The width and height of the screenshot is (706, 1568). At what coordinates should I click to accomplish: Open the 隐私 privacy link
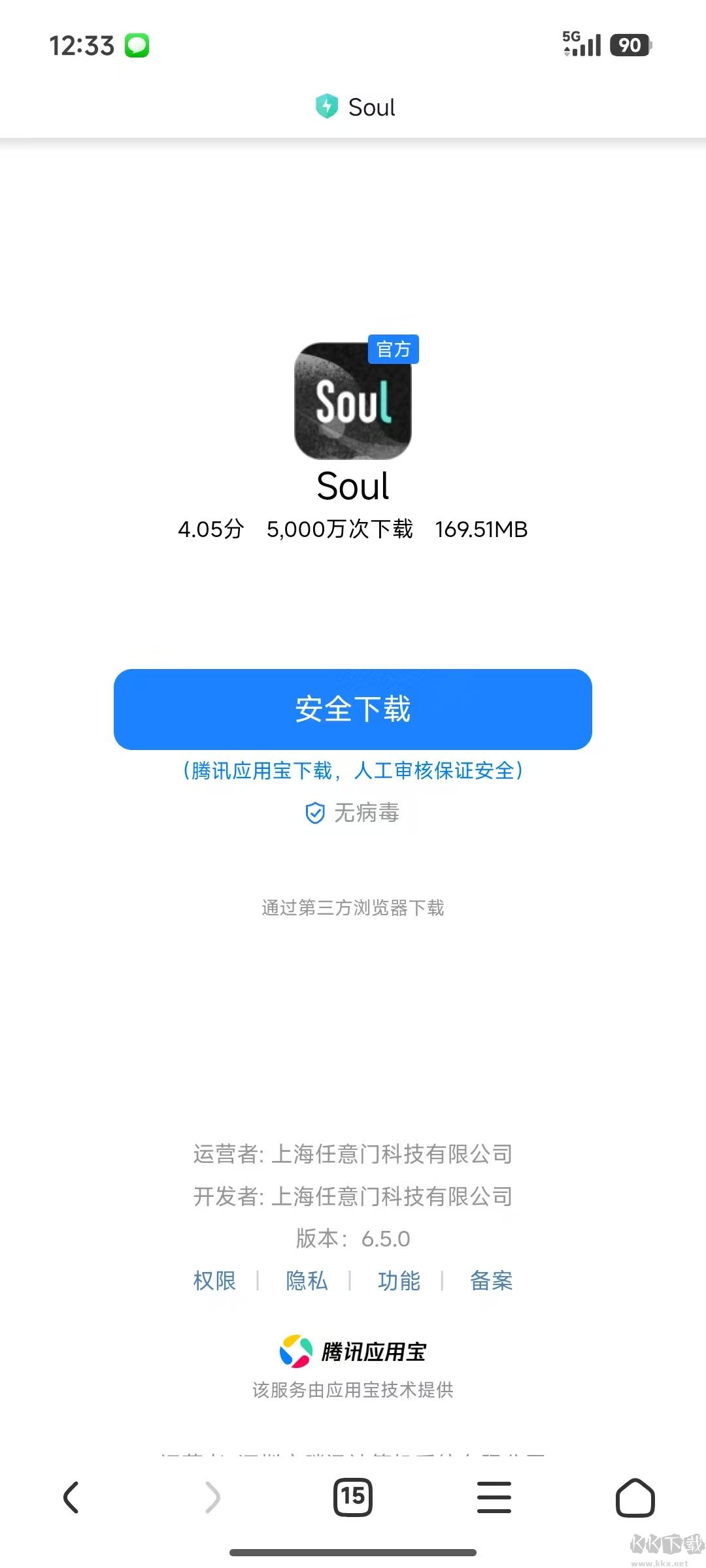(307, 1281)
